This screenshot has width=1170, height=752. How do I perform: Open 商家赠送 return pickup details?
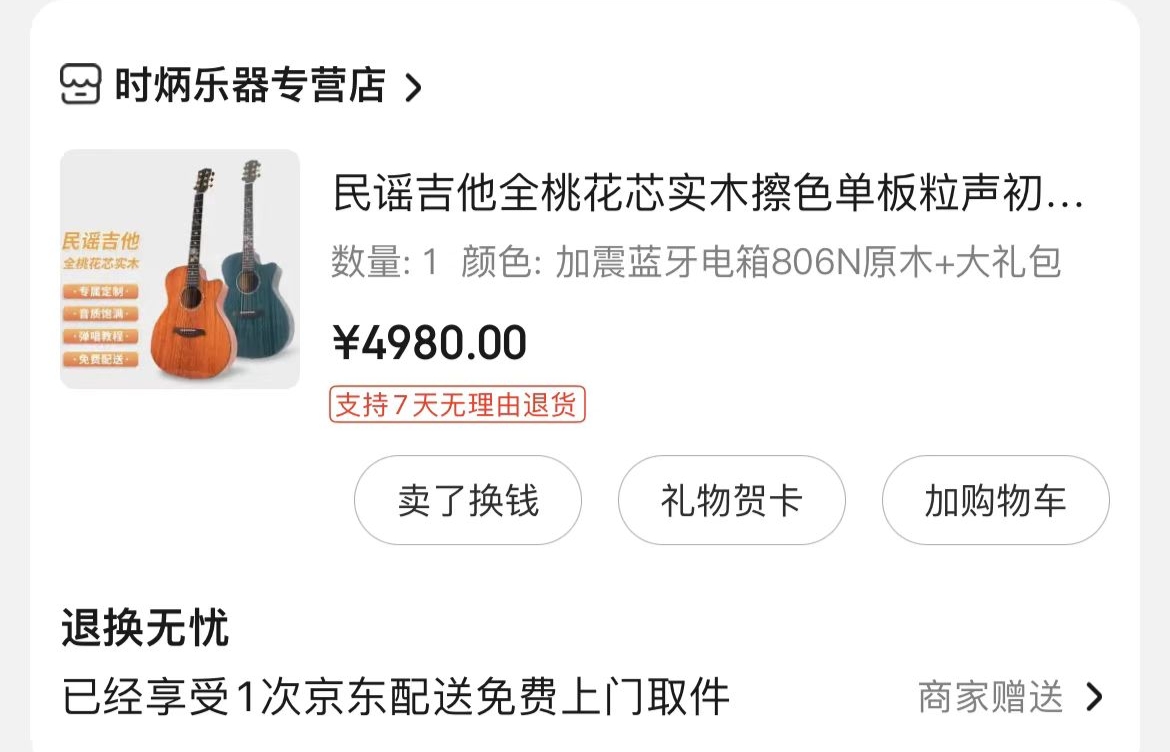1010,697
